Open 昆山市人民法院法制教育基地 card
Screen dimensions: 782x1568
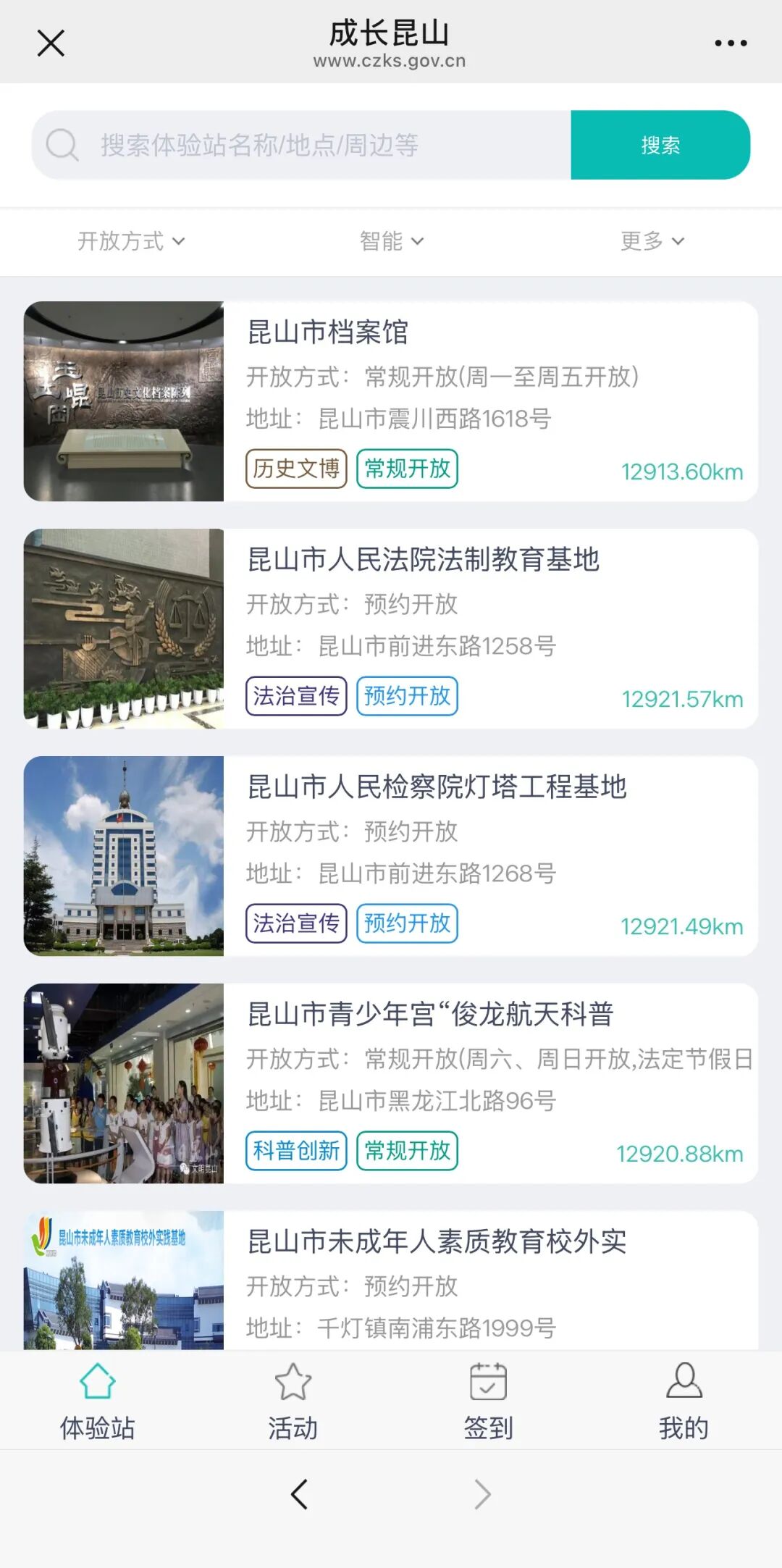point(391,629)
